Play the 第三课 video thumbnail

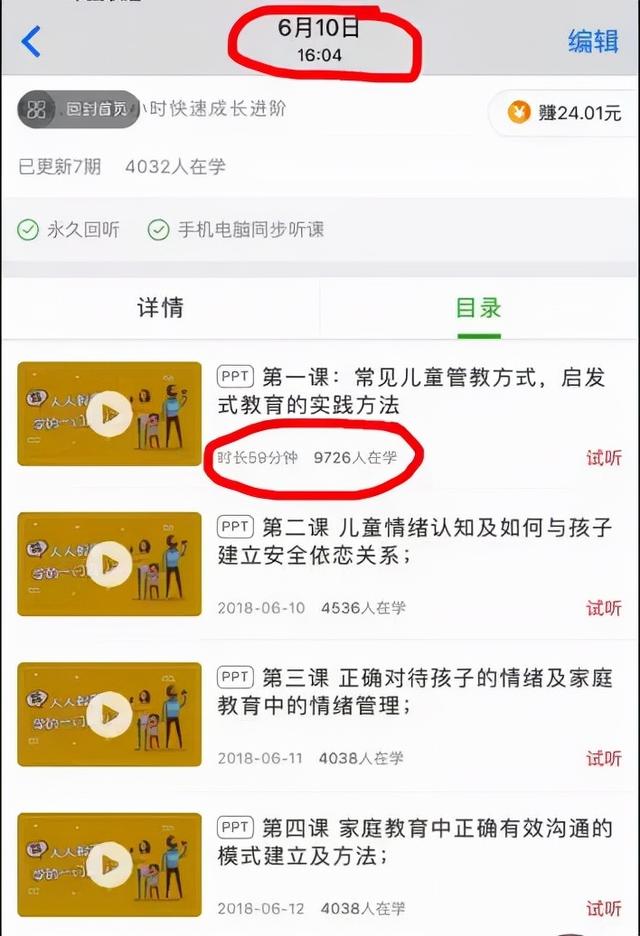point(109,713)
